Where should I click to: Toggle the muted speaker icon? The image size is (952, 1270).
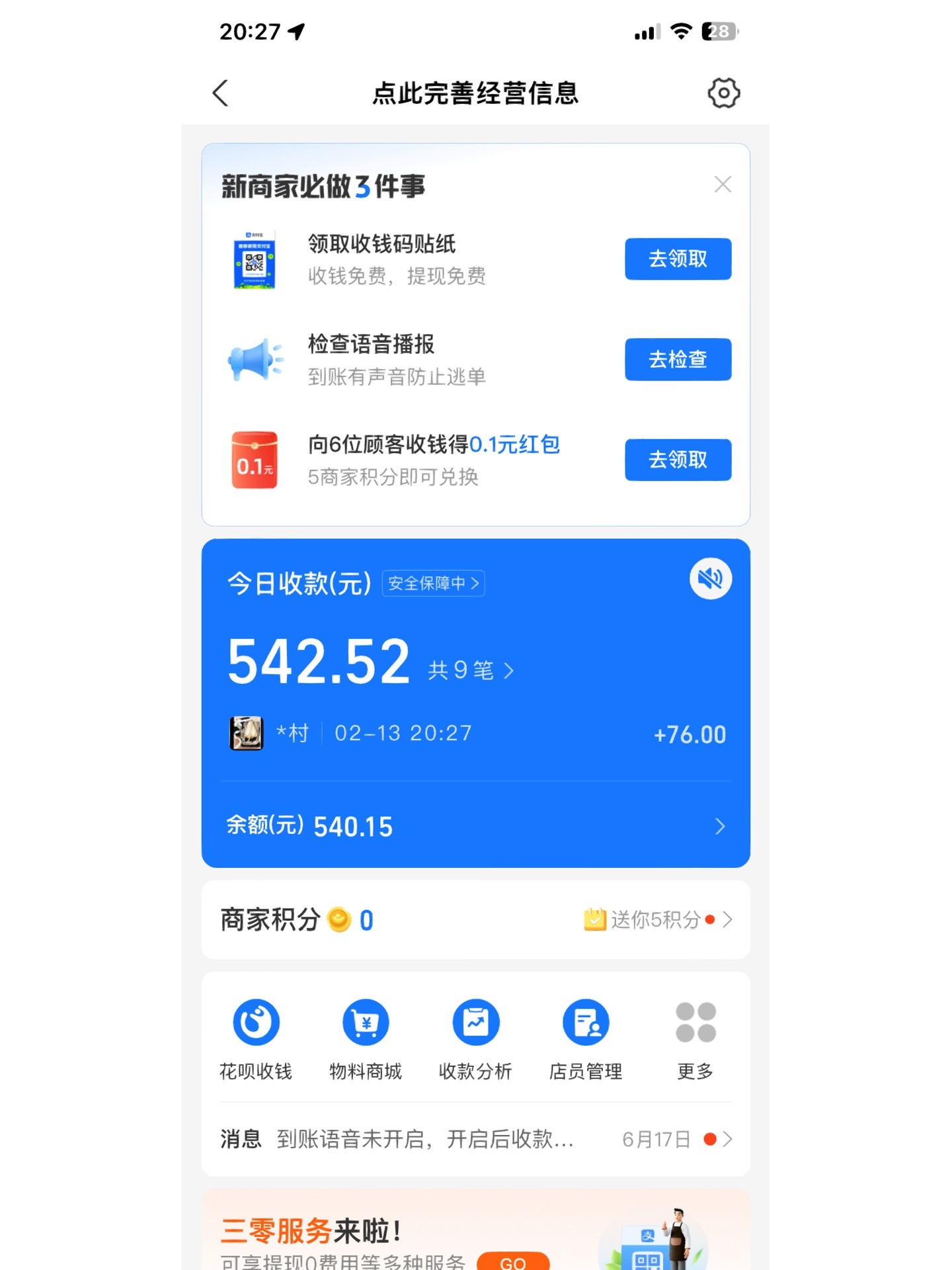click(710, 579)
